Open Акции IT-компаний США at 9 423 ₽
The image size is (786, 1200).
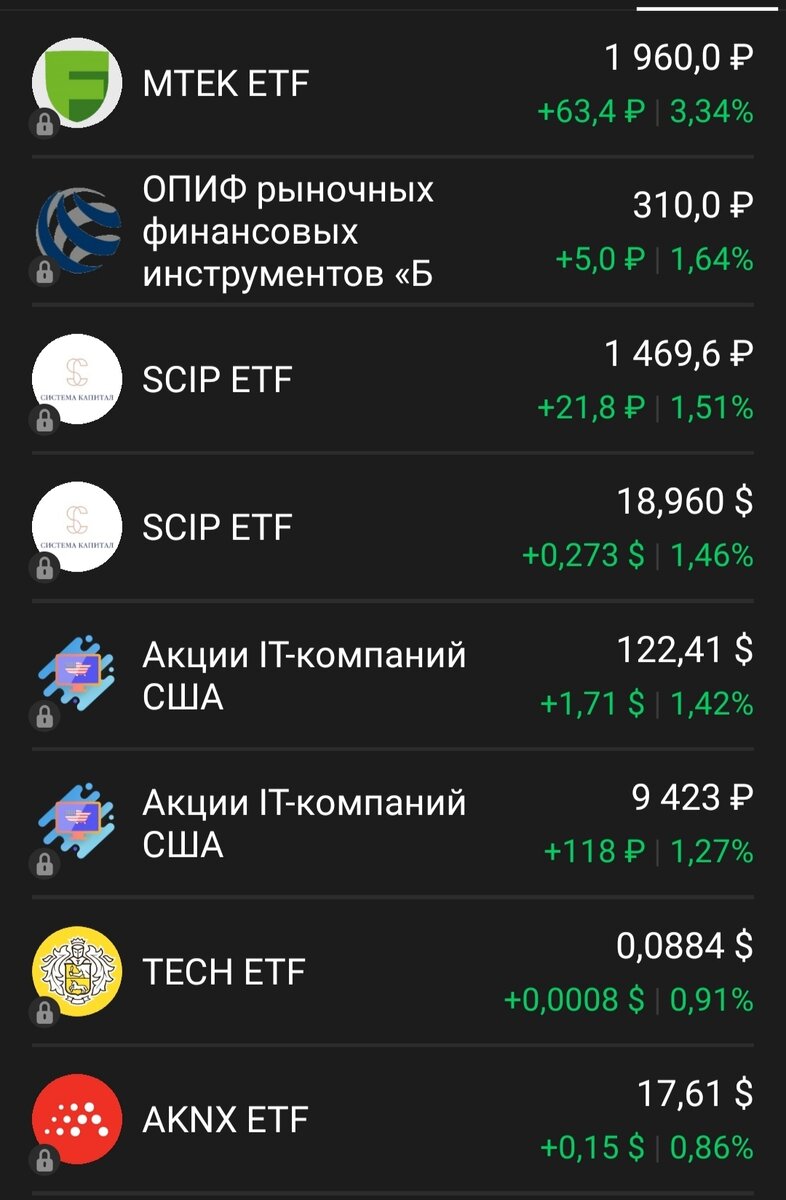[x=392, y=824]
